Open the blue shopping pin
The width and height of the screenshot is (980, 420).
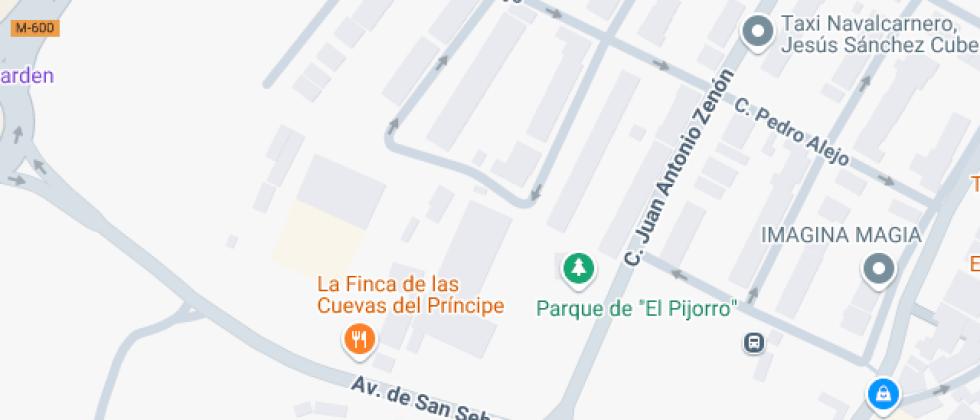(882, 394)
